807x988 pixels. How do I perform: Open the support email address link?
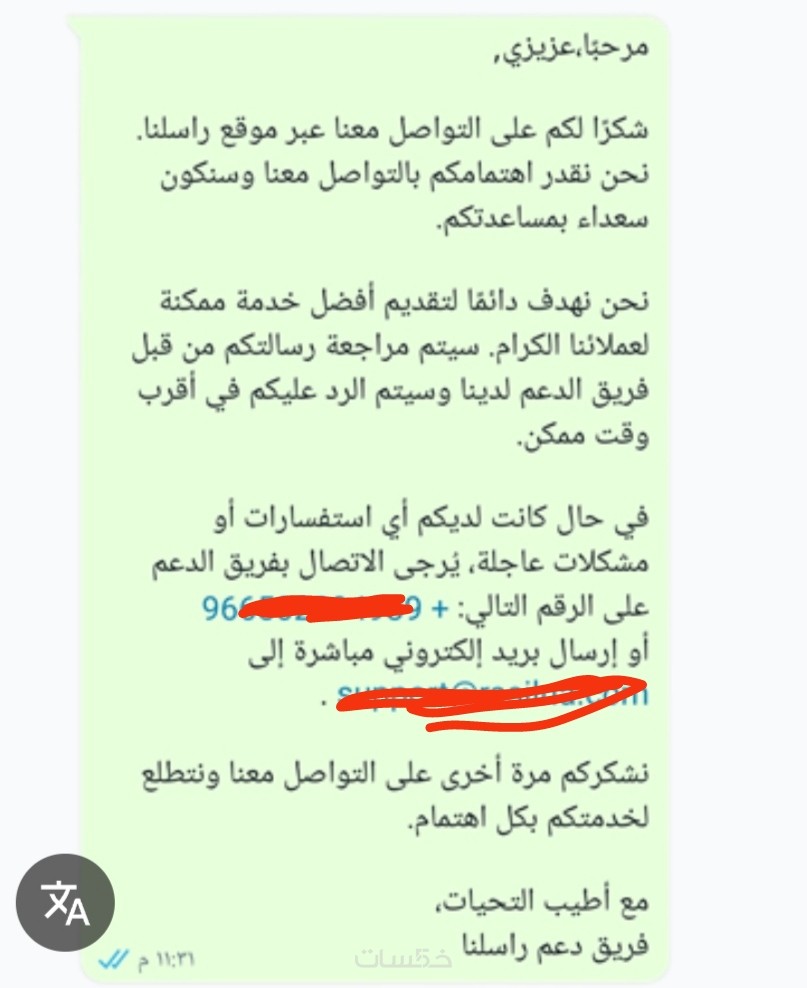[x=494, y=692]
